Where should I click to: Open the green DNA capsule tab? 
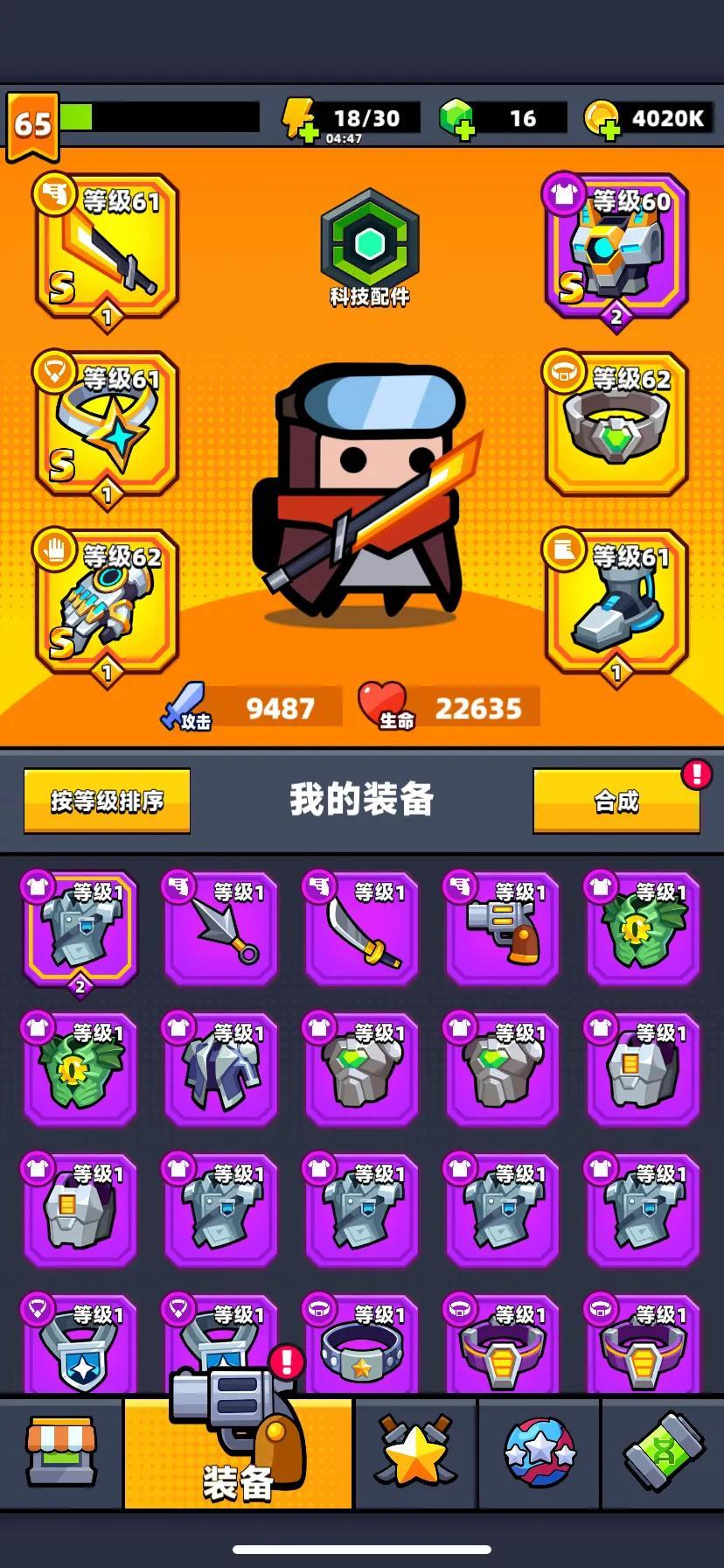tap(663, 1452)
